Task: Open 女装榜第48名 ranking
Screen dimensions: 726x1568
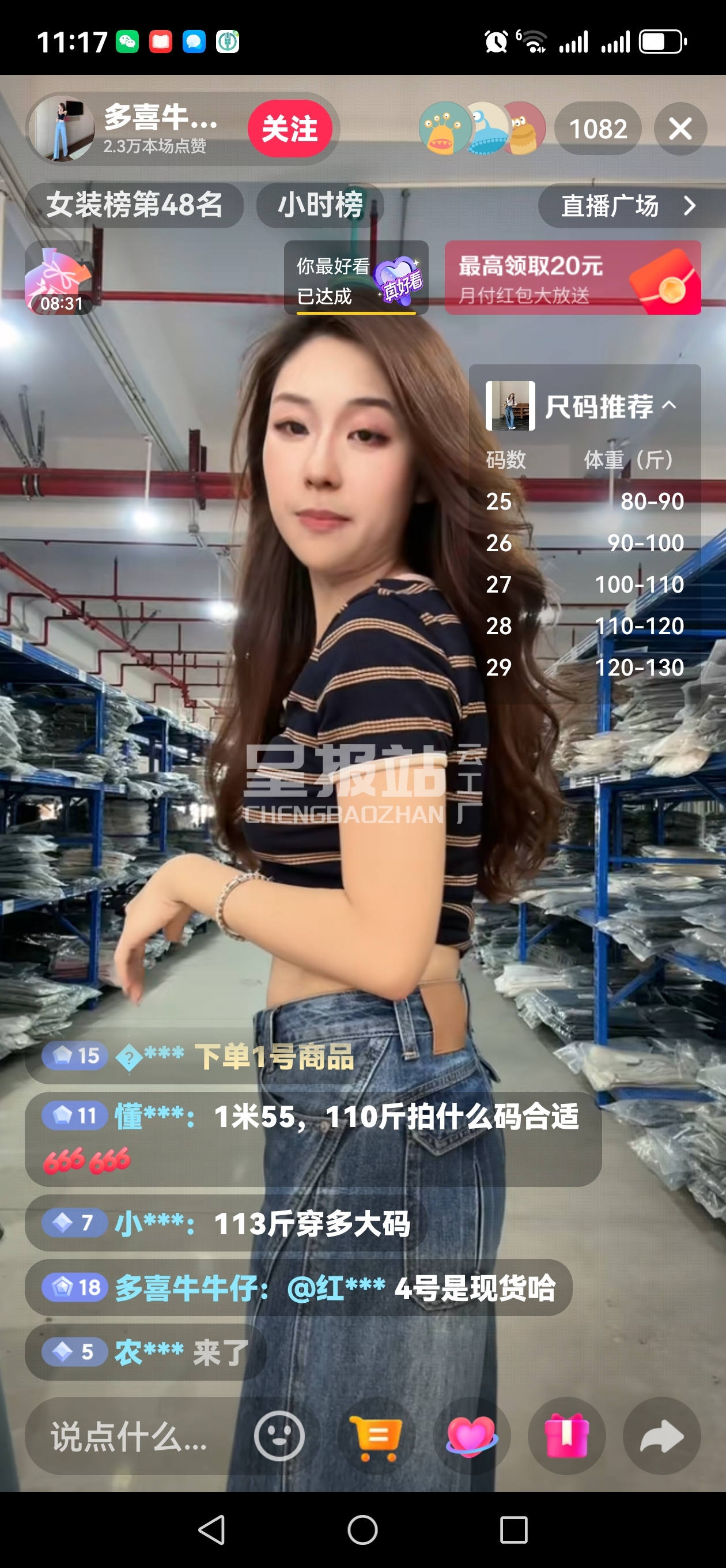Action: (x=134, y=205)
